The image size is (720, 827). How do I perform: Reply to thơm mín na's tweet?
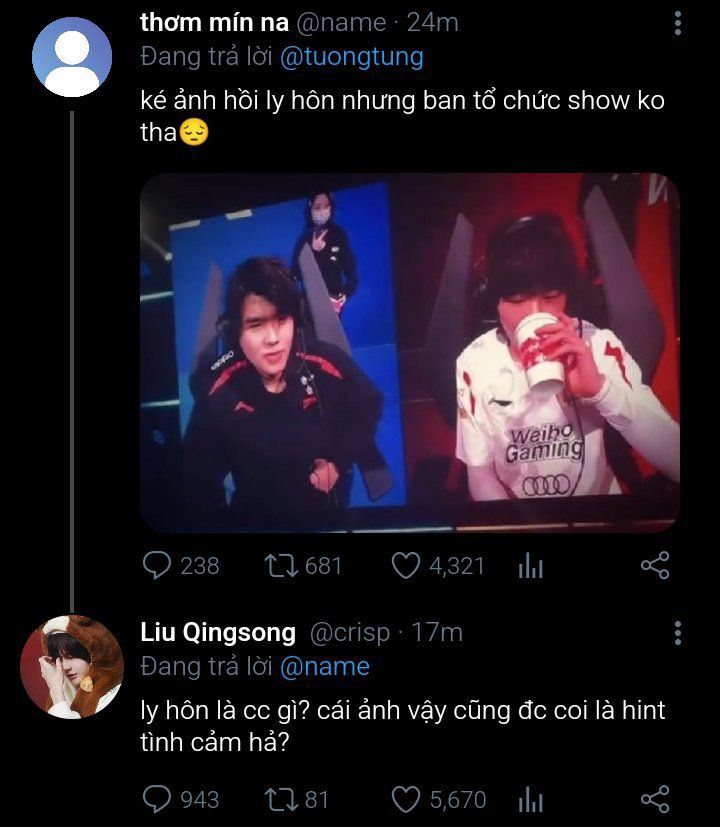pos(158,566)
